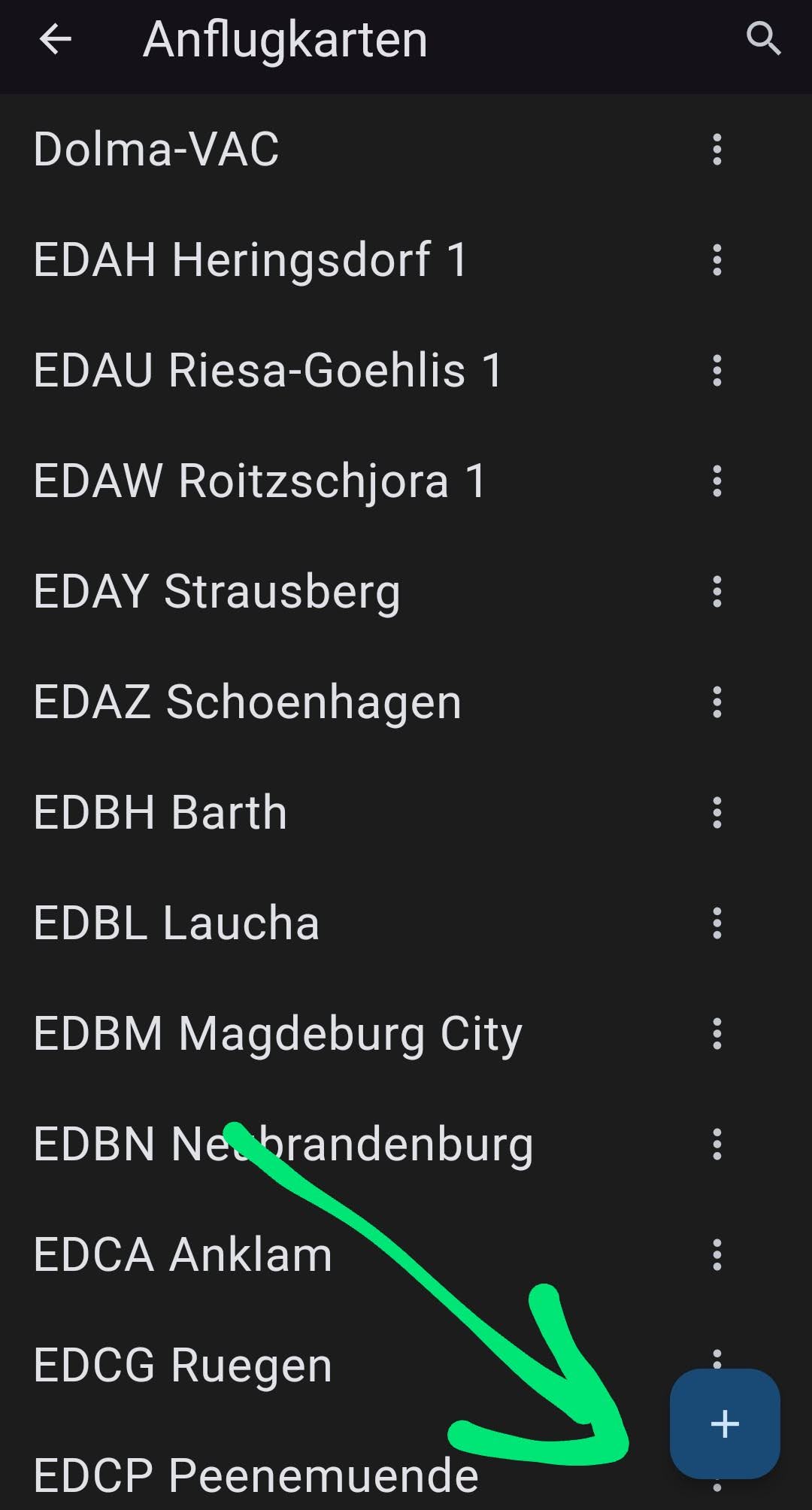The image size is (812, 1510).
Task: Open the EDBH Barth chart
Action: point(160,812)
